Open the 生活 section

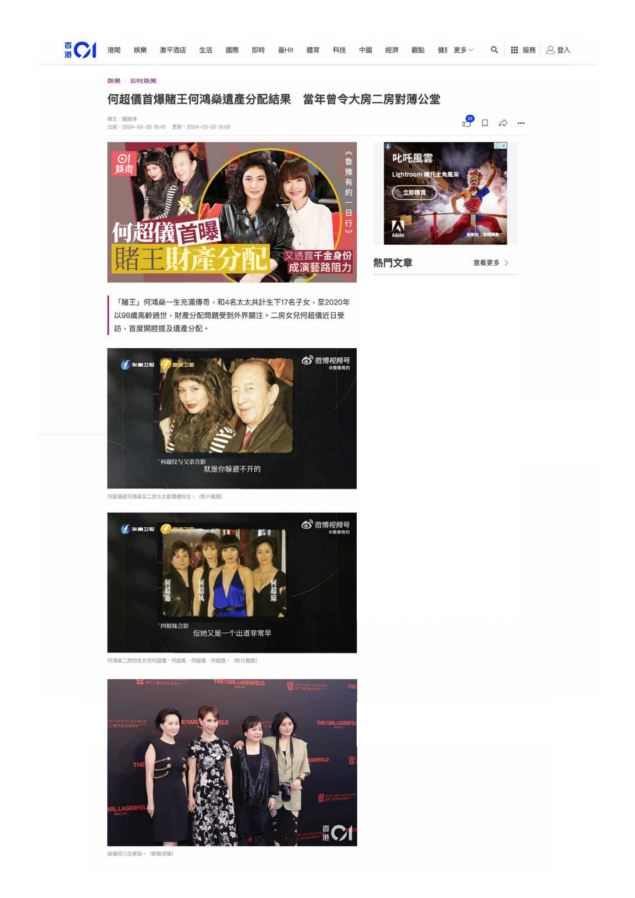click(205, 50)
